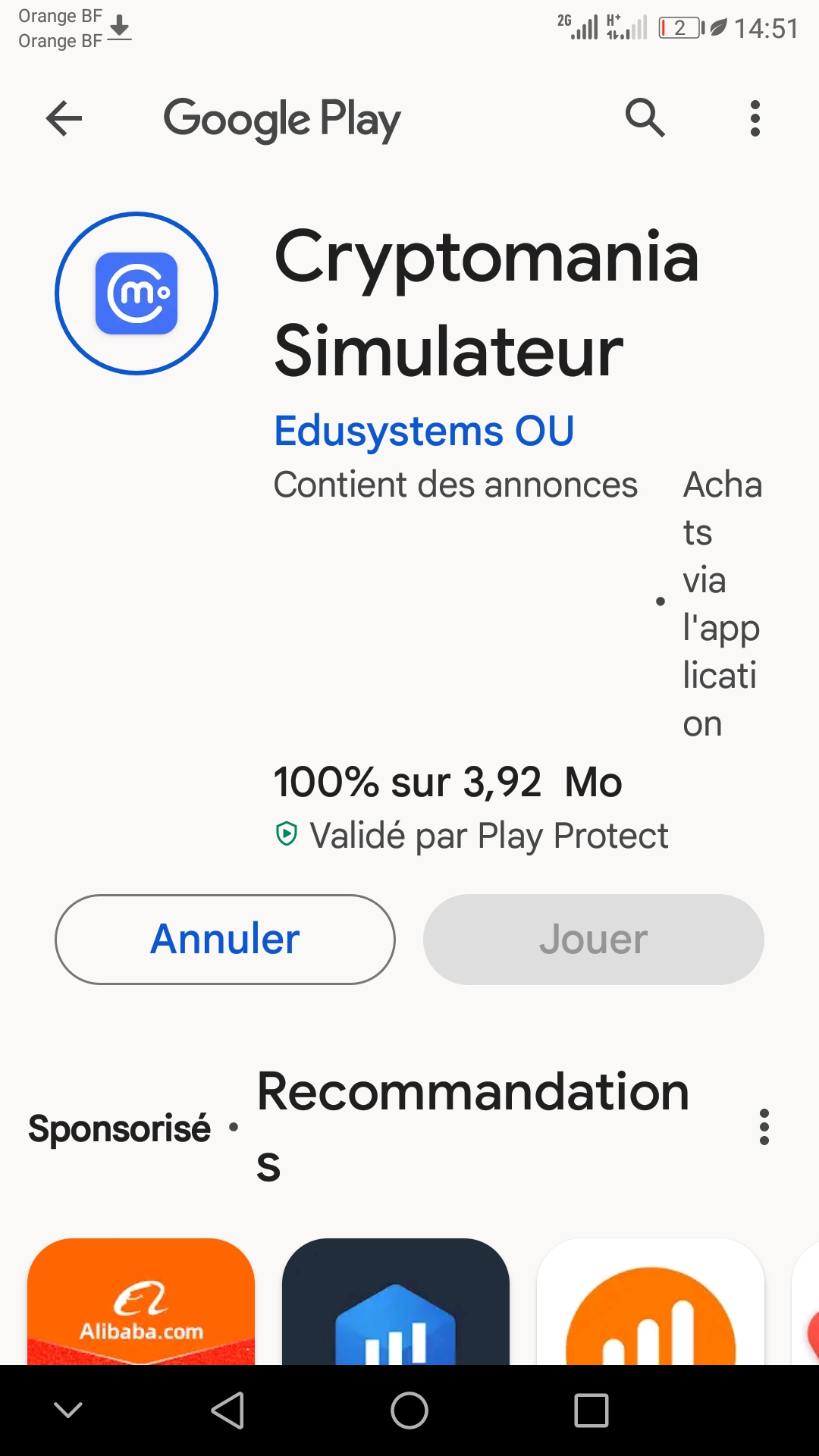Tap the Contient des annonces label
This screenshot has height=1456, width=819.
(x=456, y=485)
